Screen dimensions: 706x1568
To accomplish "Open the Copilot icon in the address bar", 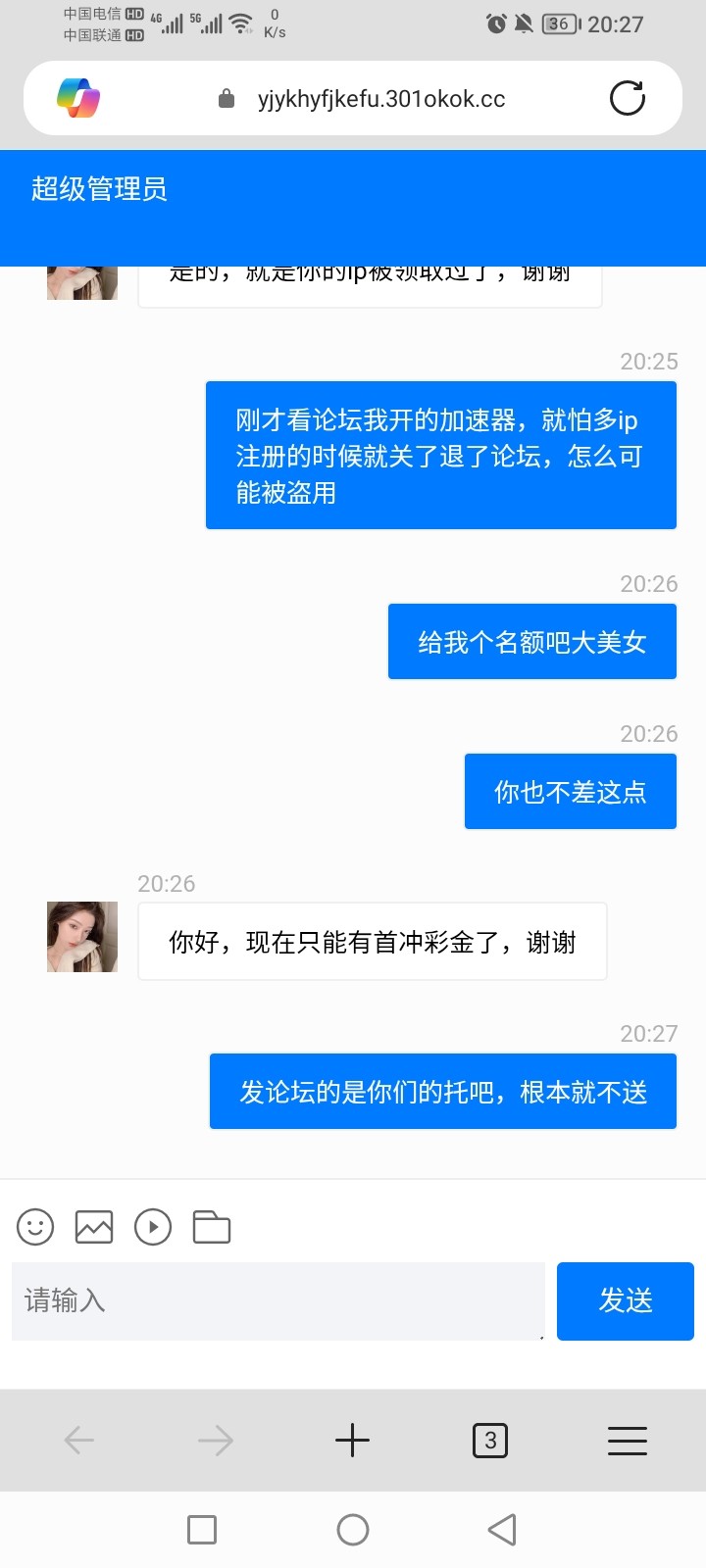I will (78, 98).
